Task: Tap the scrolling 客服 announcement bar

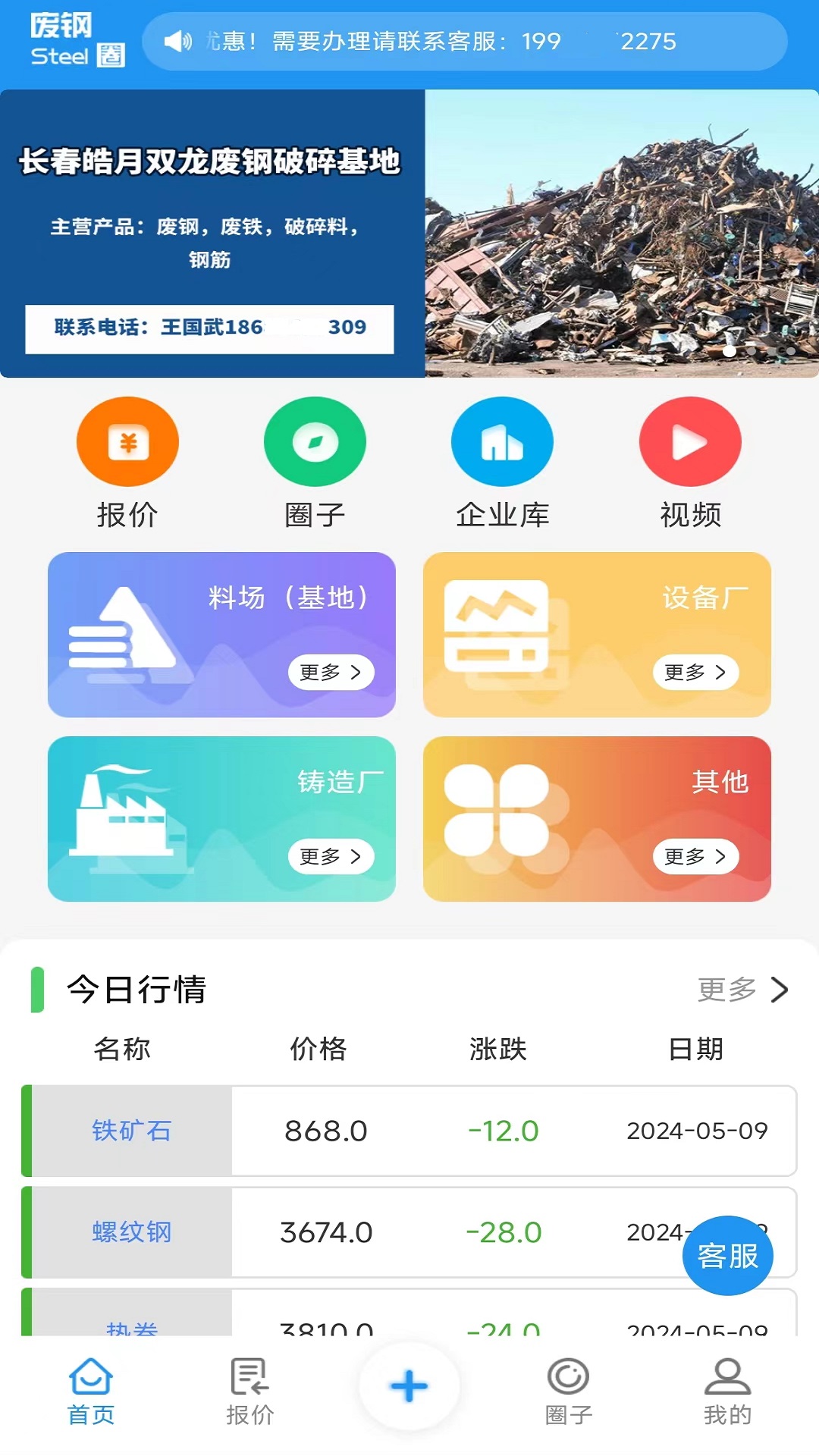Action: (x=464, y=42)
